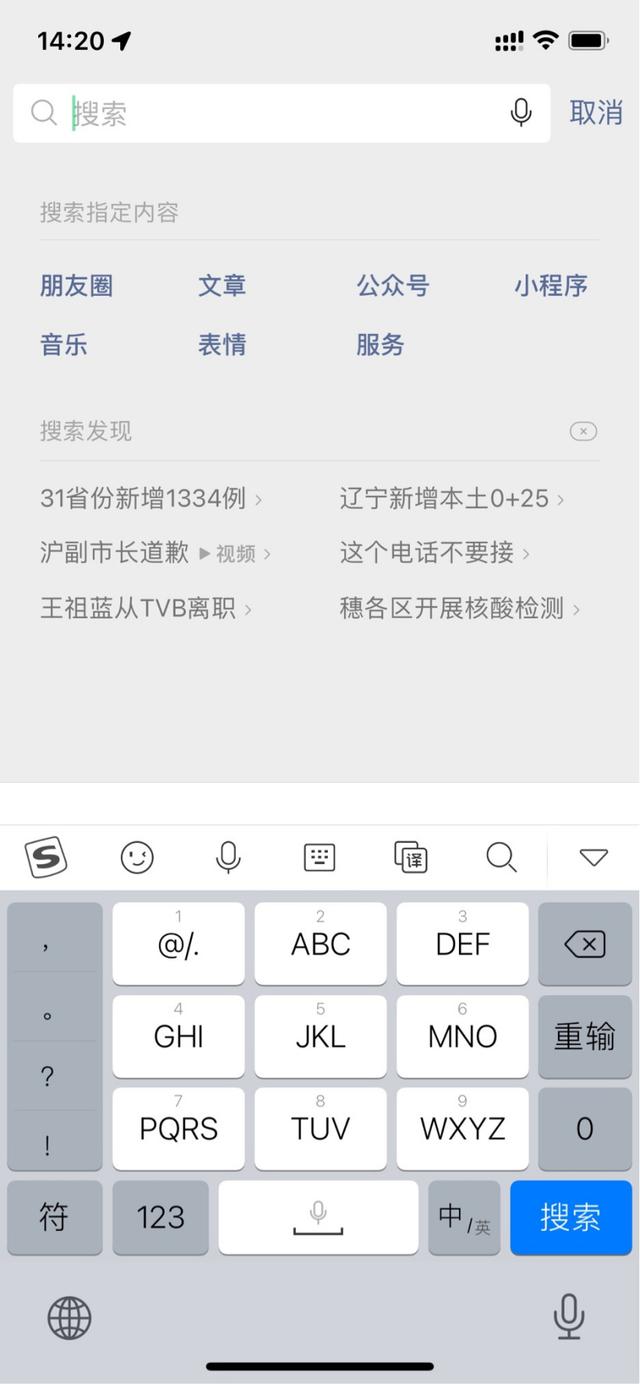Open the 服务 search category
The height and width of the screenshot is (1384, 640).
tap(380, 345)
